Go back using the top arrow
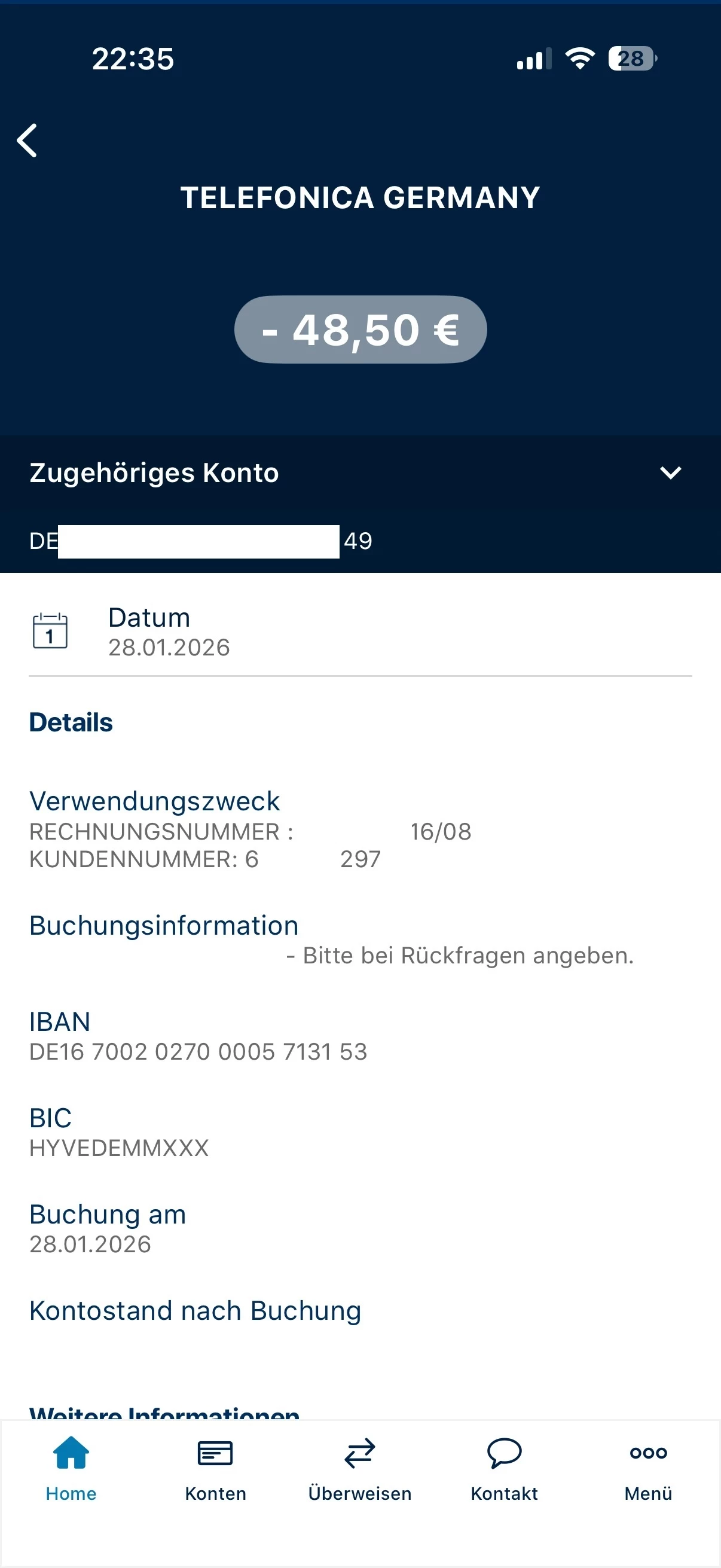 coord(28,141)
